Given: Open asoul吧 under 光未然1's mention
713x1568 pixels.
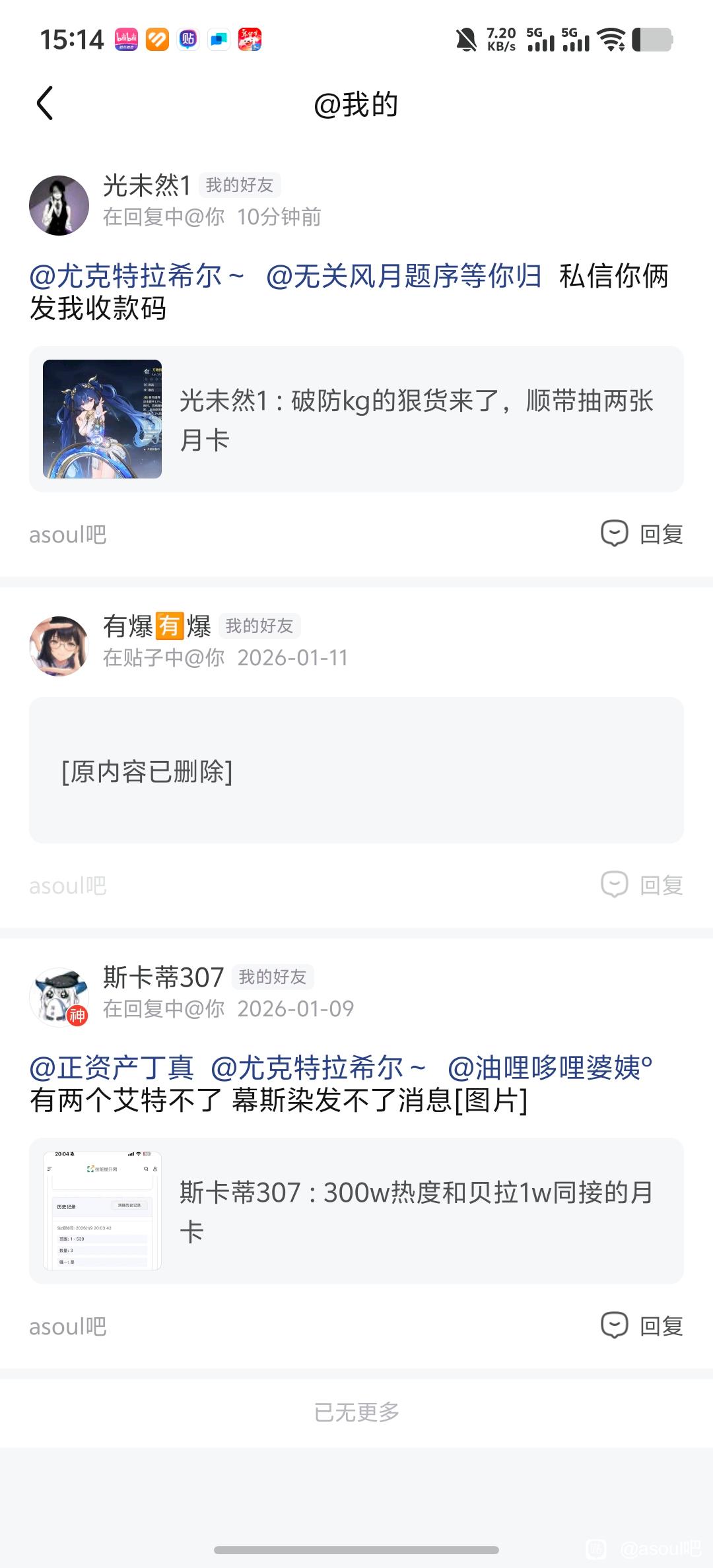Looking at the screenshot, I should point(68,535).
